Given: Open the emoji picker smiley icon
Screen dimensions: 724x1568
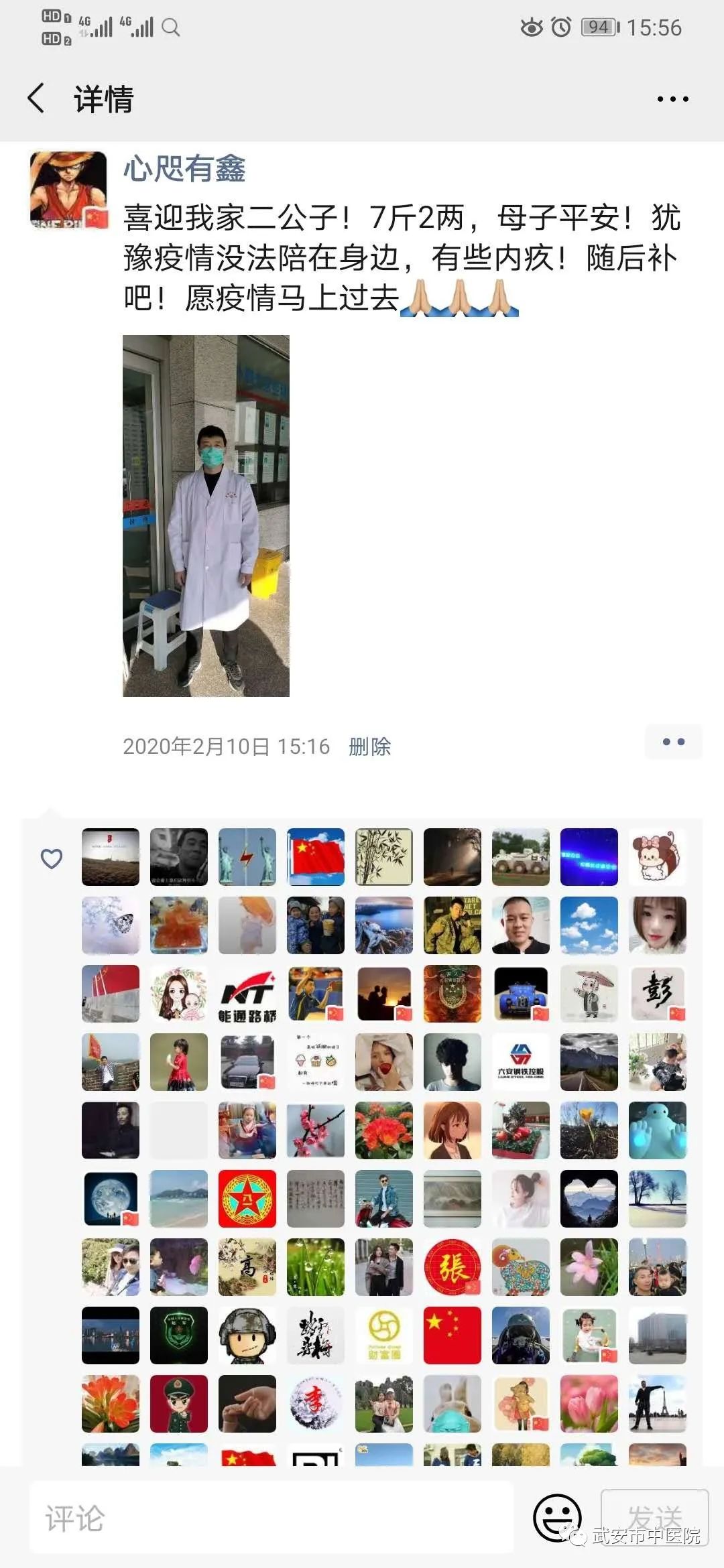Looking at the screenshot, I should click(x=556, y=1517).
